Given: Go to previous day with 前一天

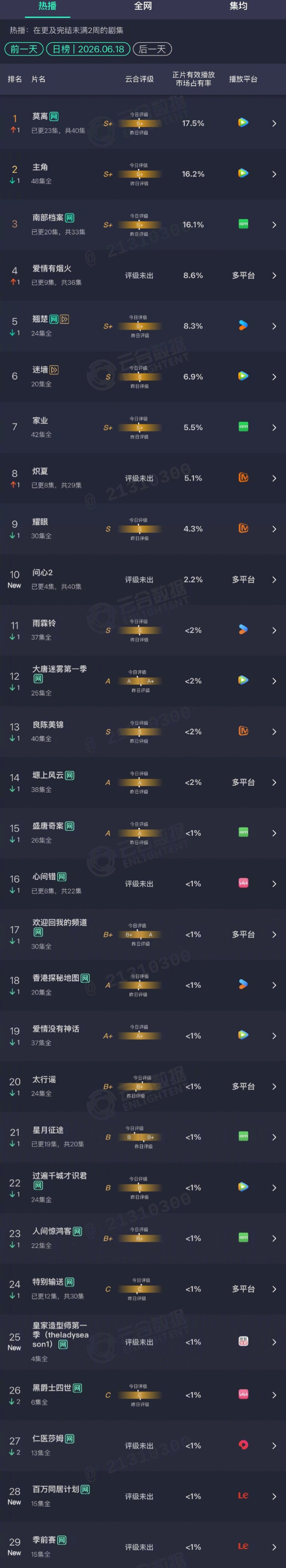Looking at the screenshot, I should (x=24, y=49).
